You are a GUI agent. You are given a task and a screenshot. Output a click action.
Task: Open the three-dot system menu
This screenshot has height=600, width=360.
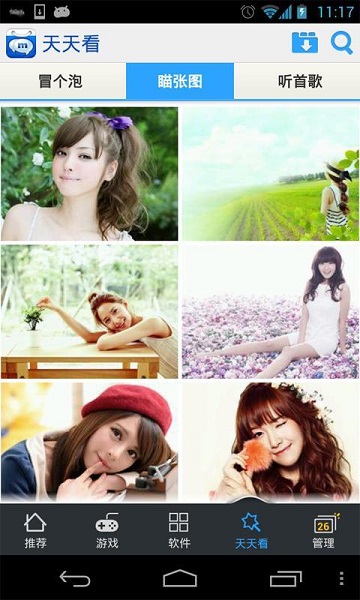point(341,578)
